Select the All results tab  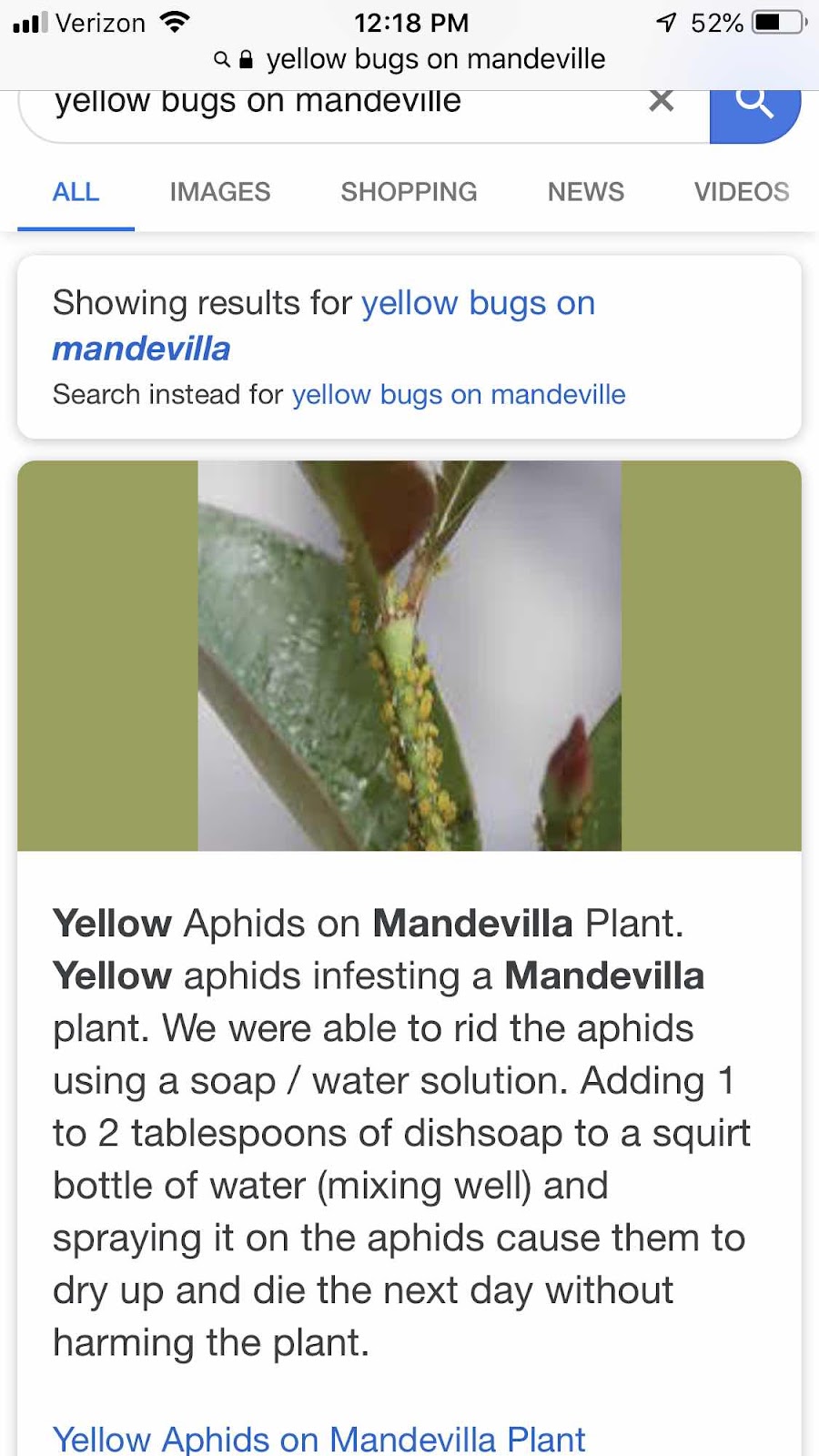(76, 192)
